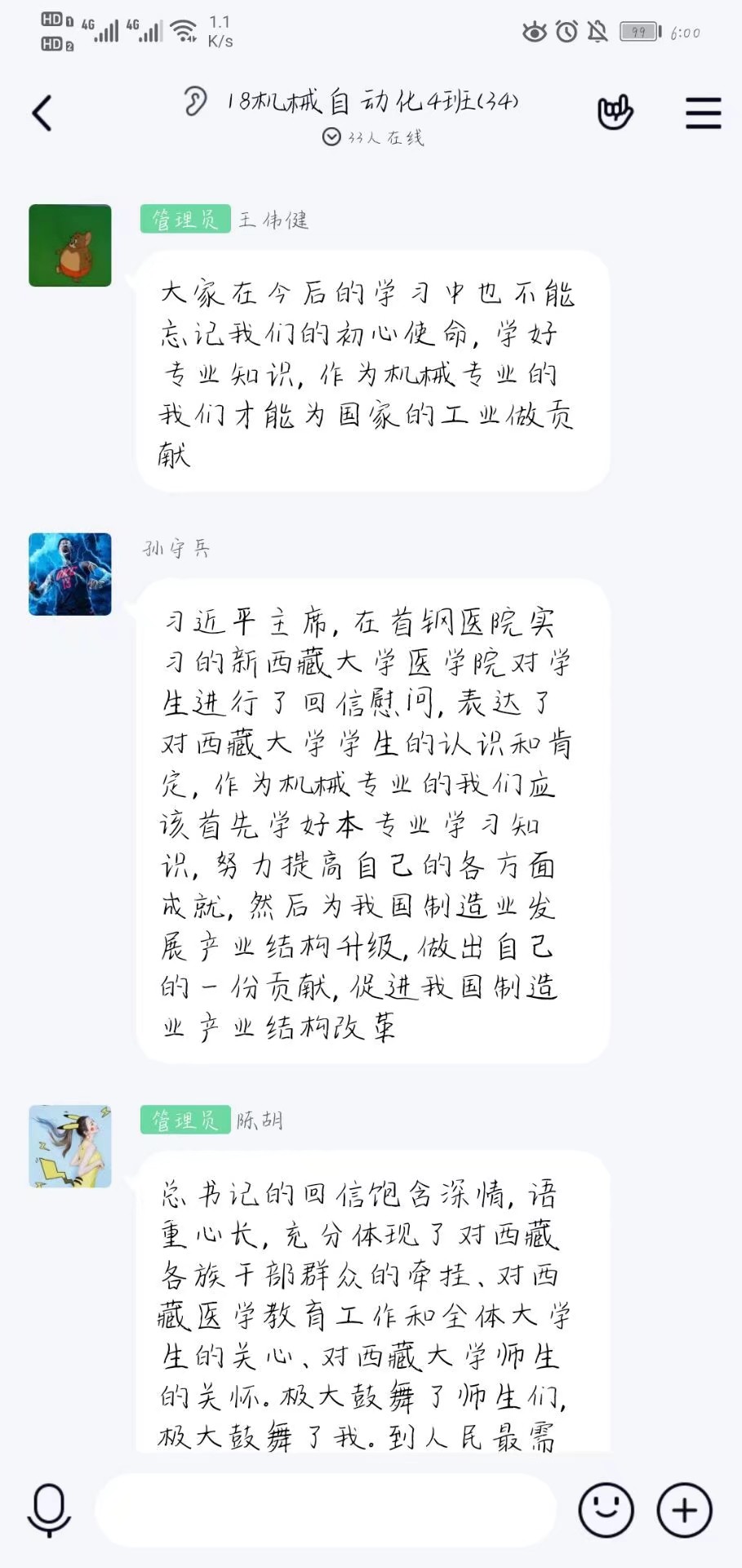This screenshot has width=742, height=1568.
Task: Expand the 33人在线 online members list
Action: click(374, 137)
